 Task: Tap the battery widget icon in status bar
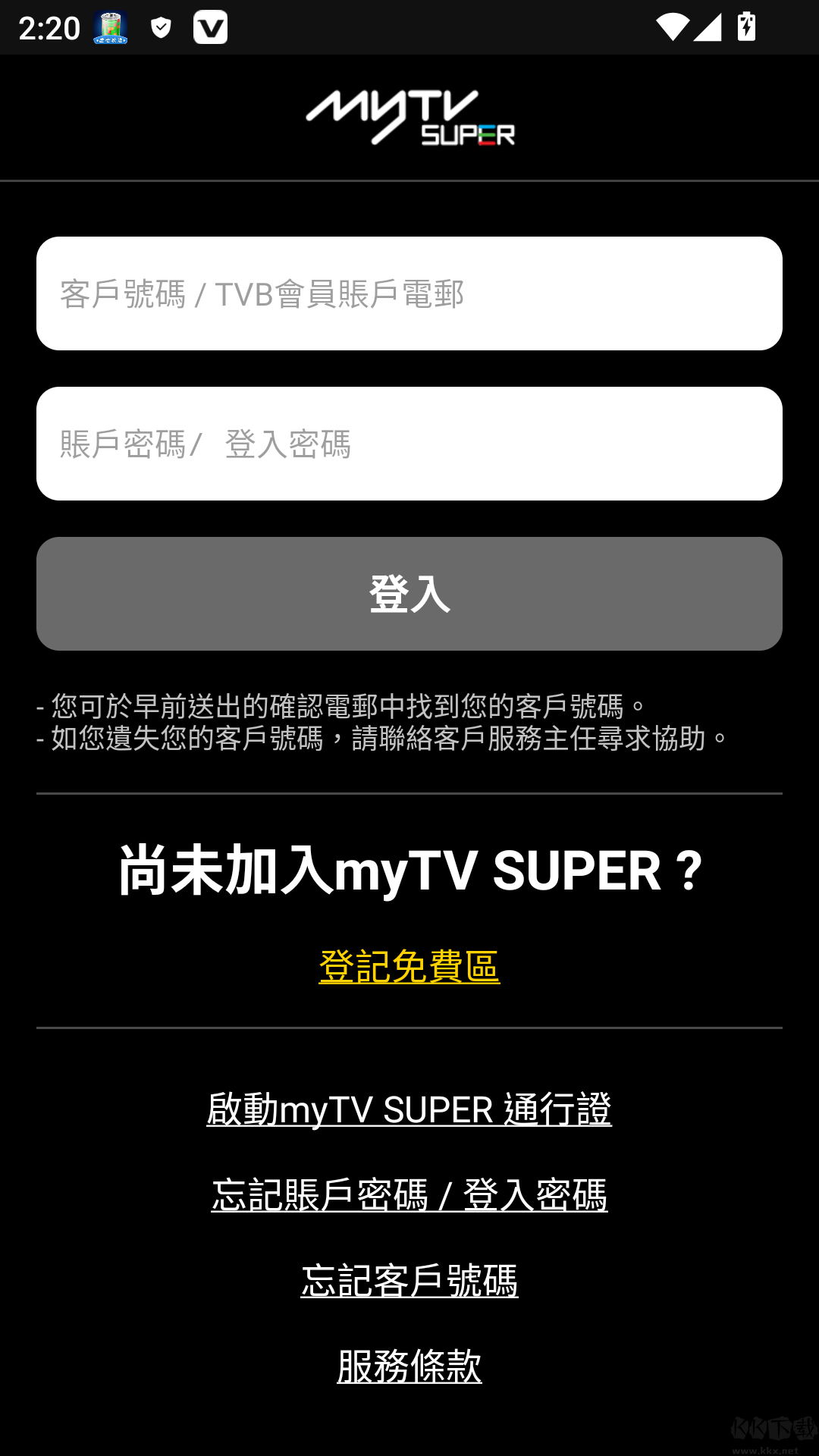[108, 27]
